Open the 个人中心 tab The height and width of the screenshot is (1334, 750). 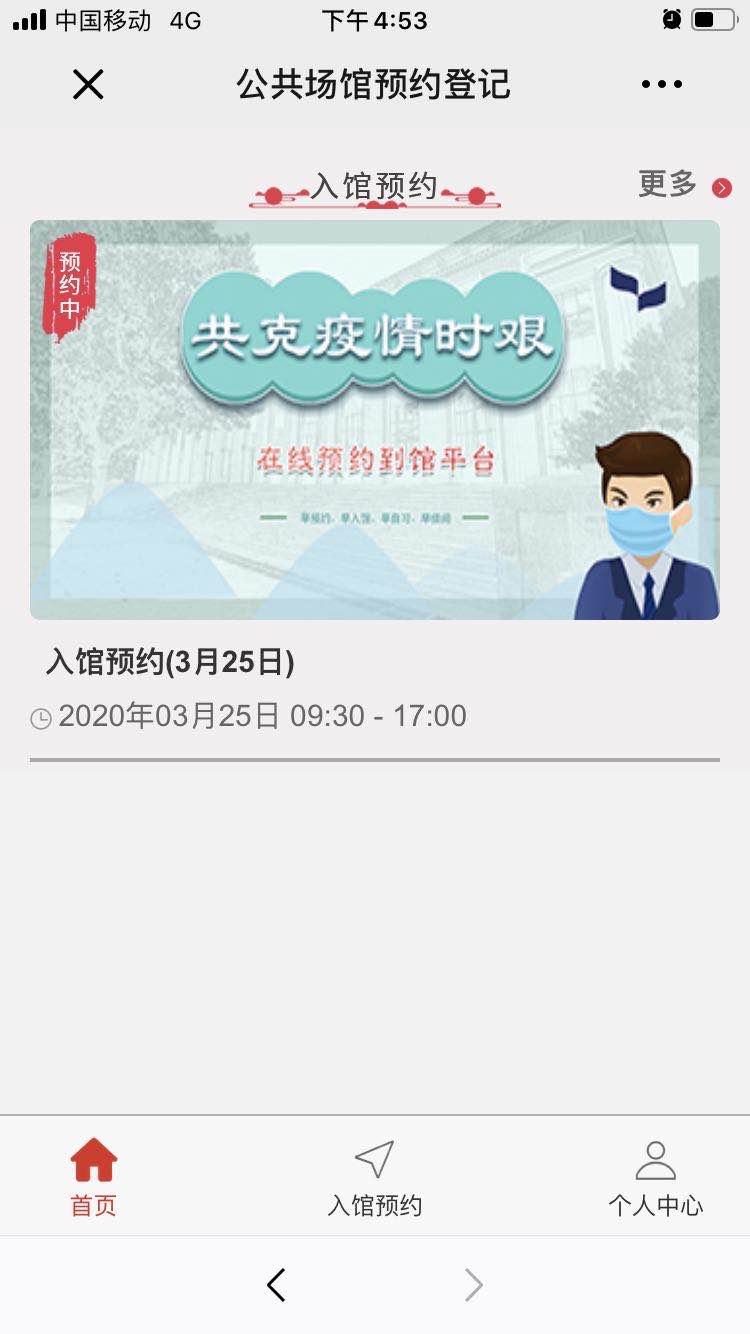tap(655, 1177)
